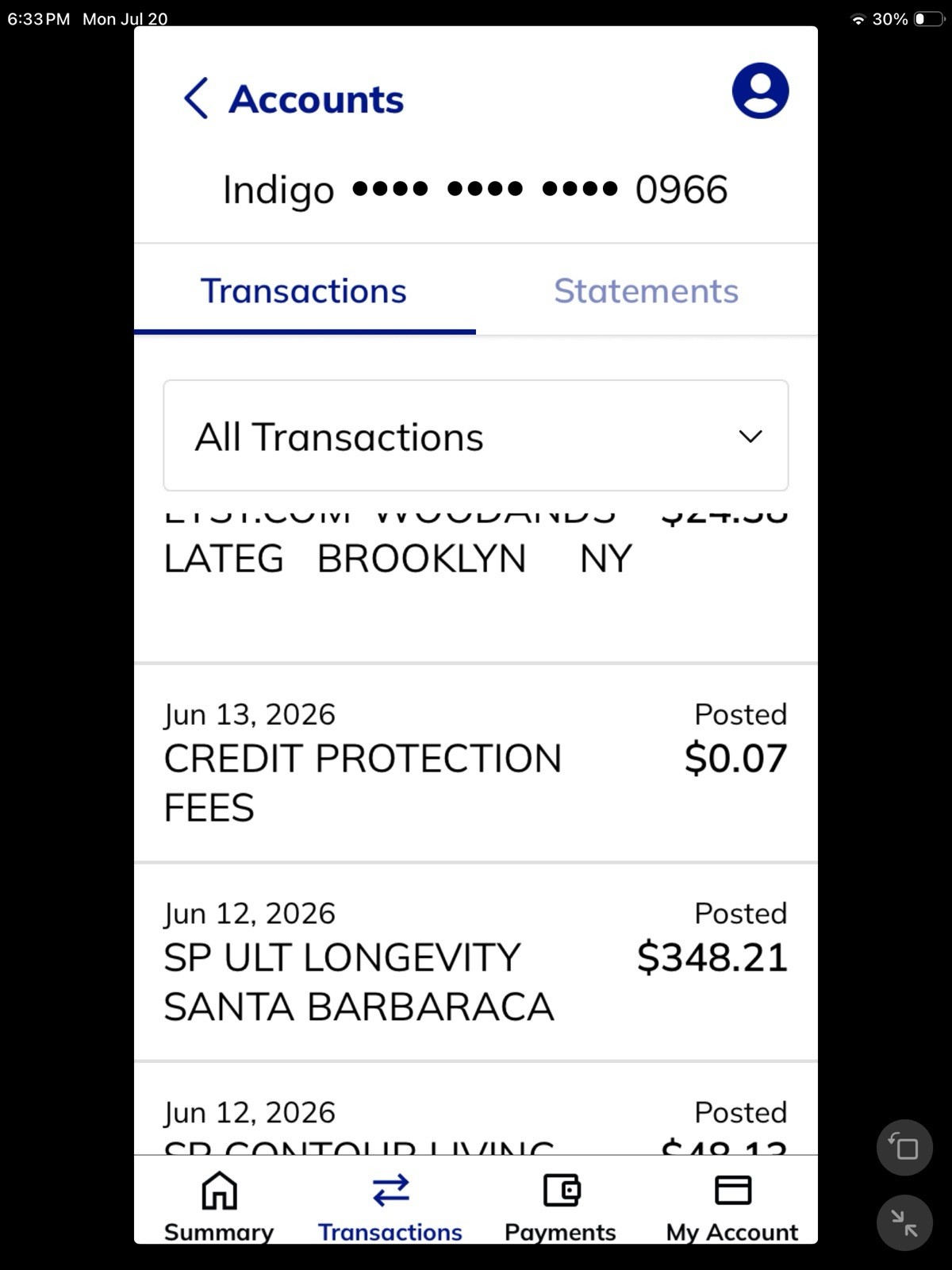Switch to the Statements tab
The width and height of the screenshot is (952, 1270).
click(647, 291)
